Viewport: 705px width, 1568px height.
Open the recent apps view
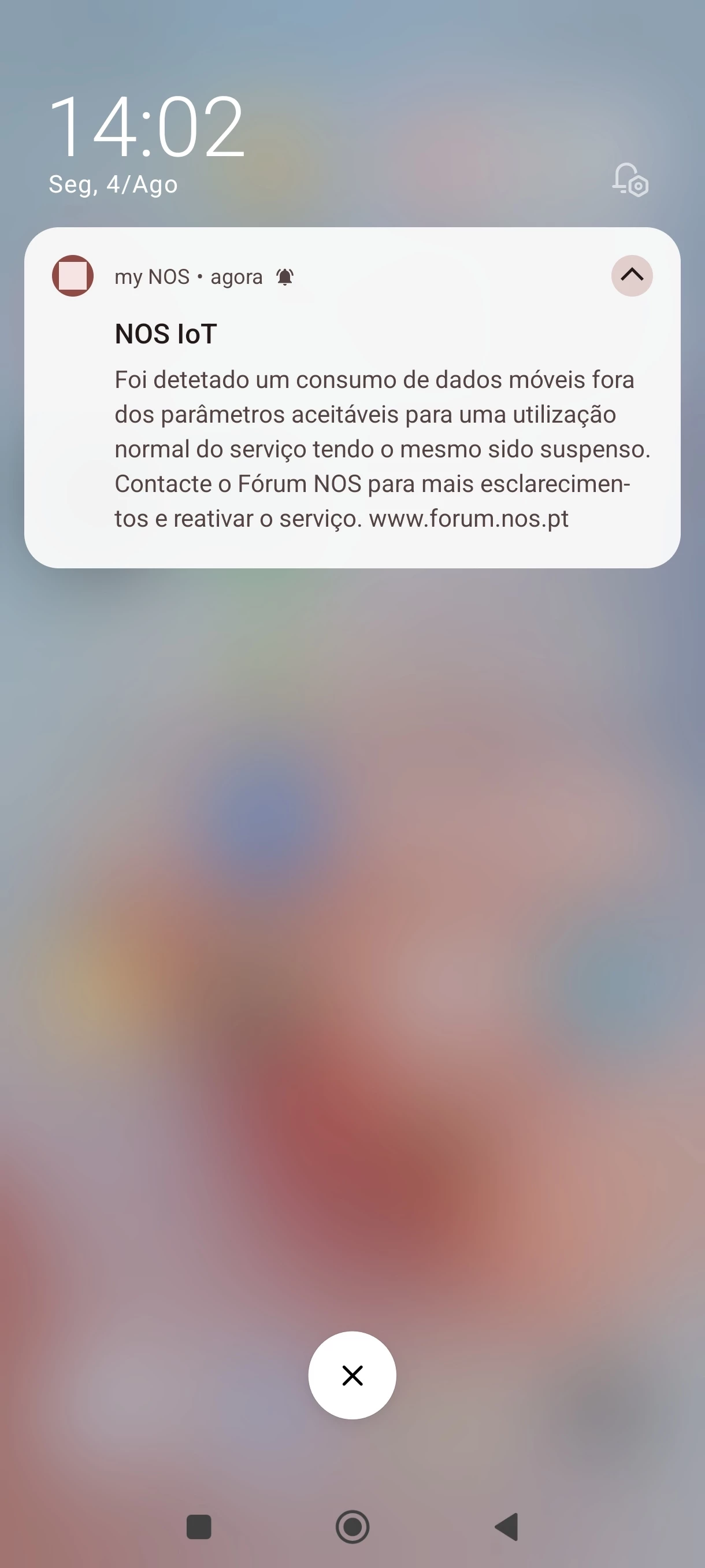click(198, 1526)
